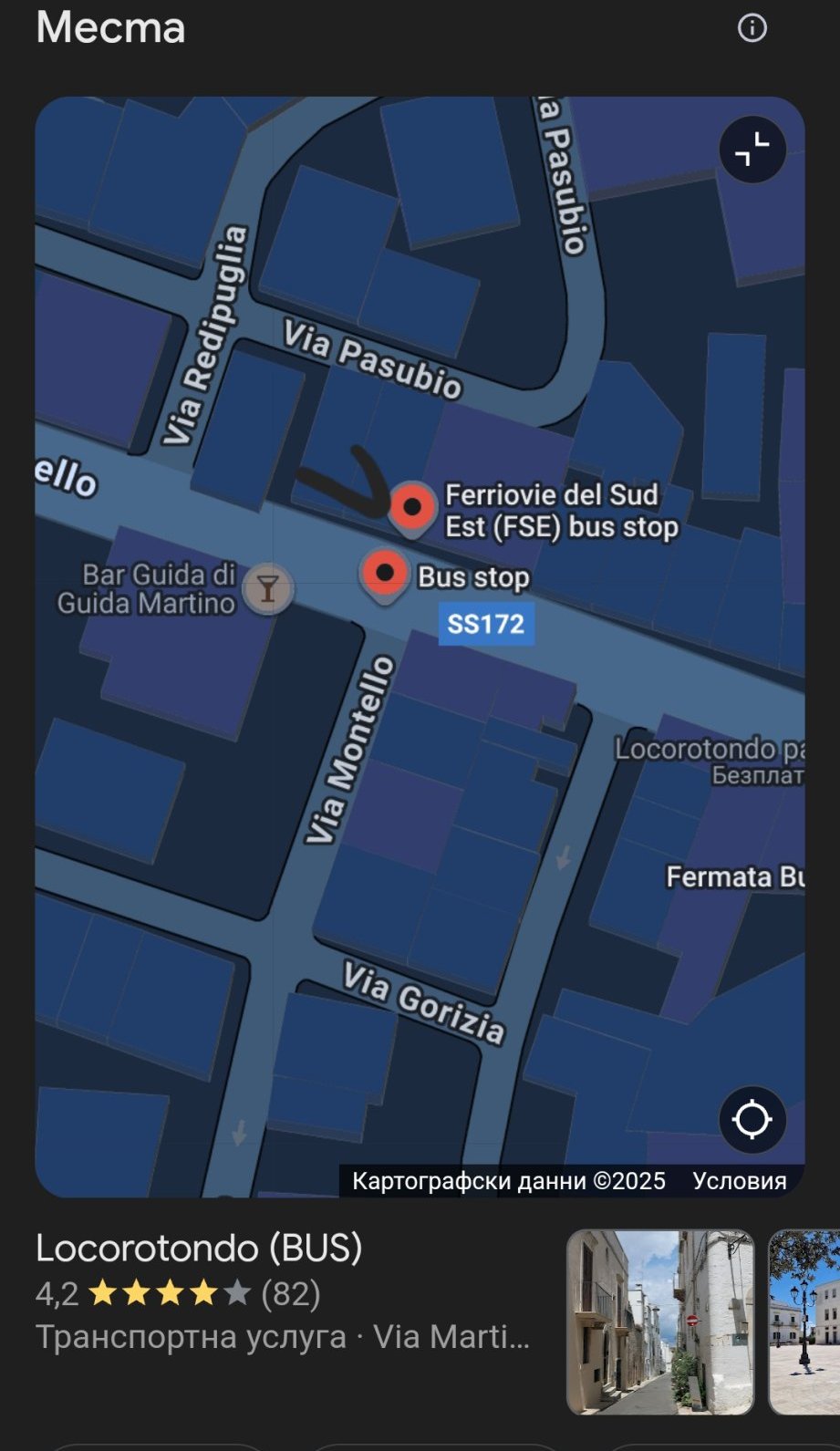840x1451 pixels.
Task: View the narrow street photo of Locorotondo
Action: [660, 1322]
